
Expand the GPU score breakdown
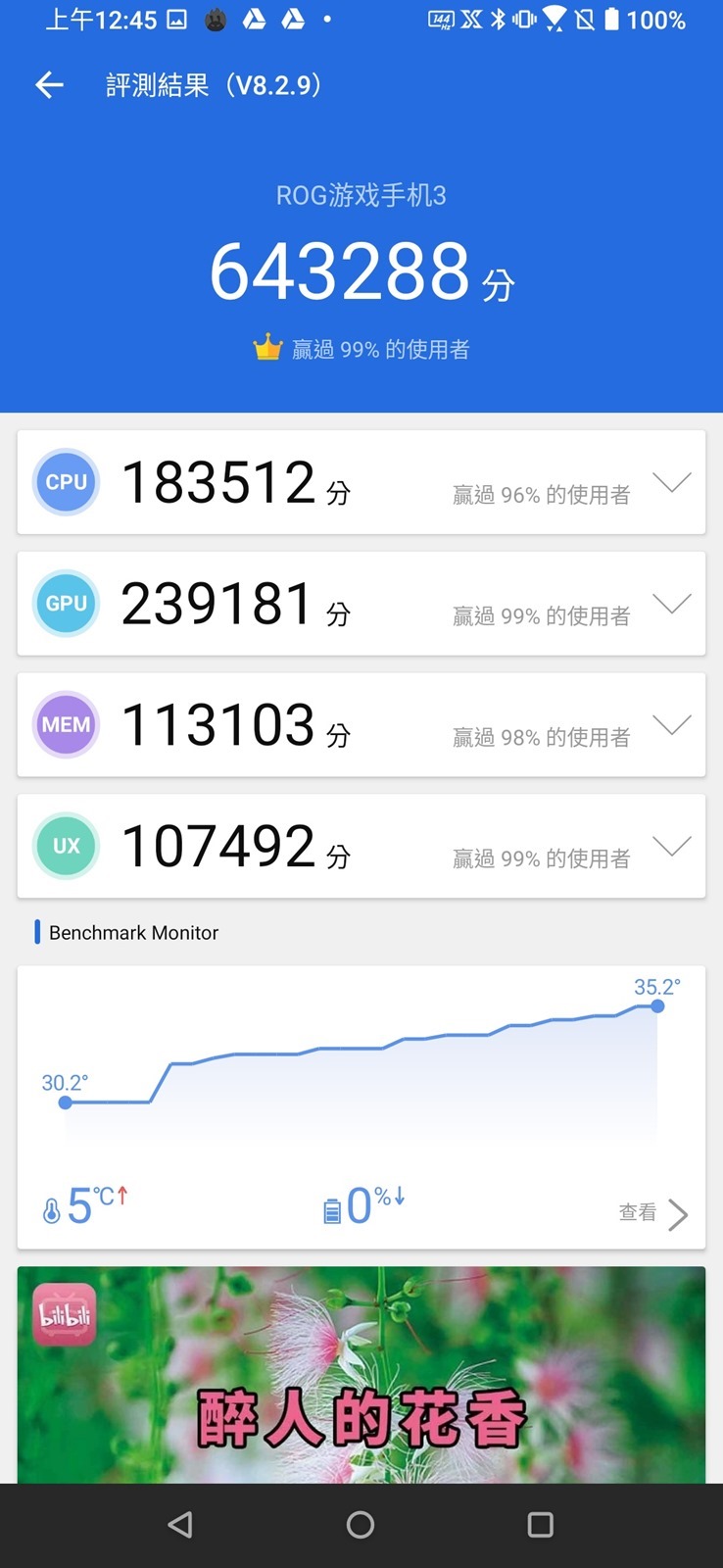(671, 604)
